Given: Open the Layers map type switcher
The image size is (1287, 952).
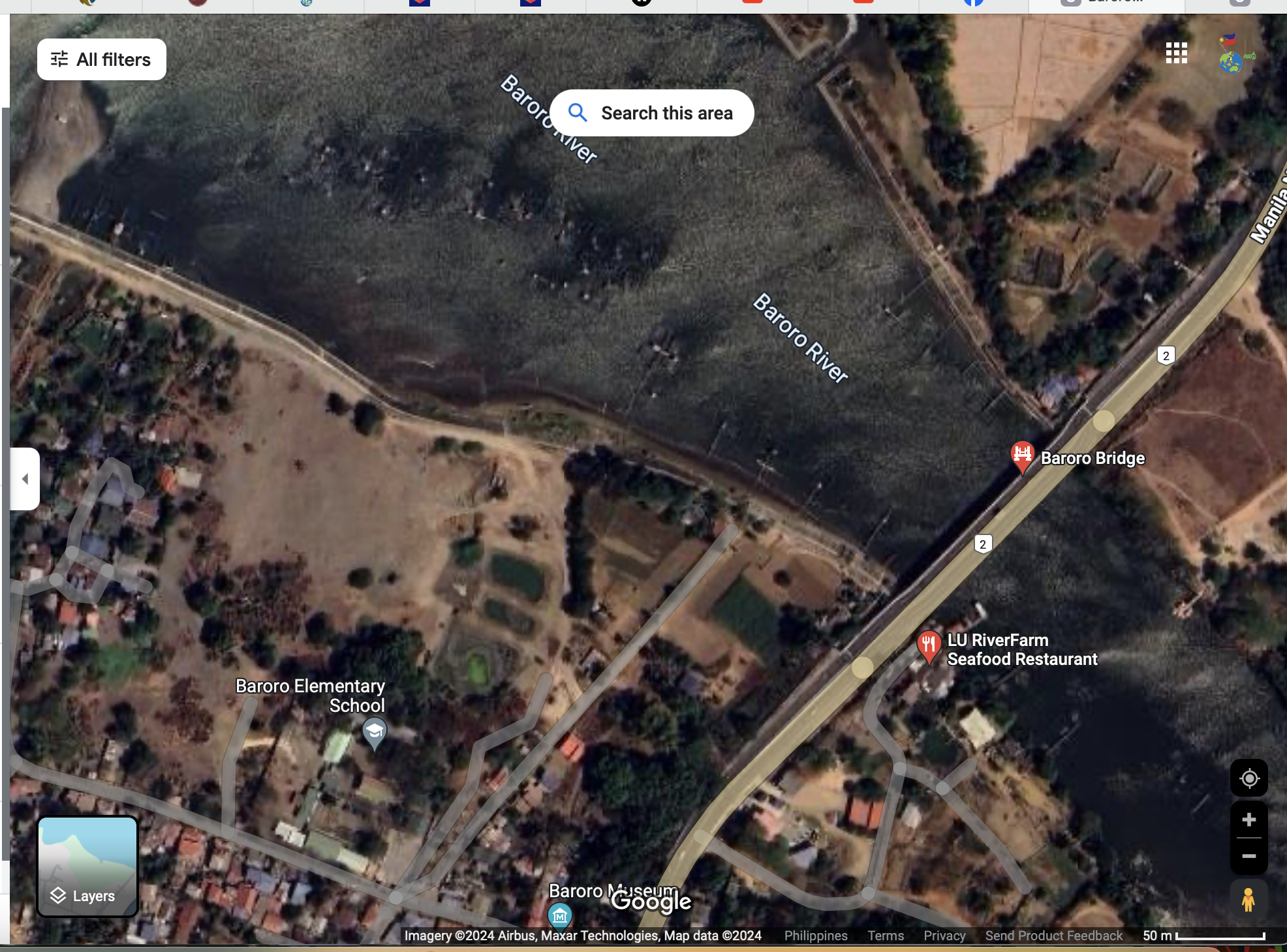Looking at the screenshot, I should (x=87, y=867).
